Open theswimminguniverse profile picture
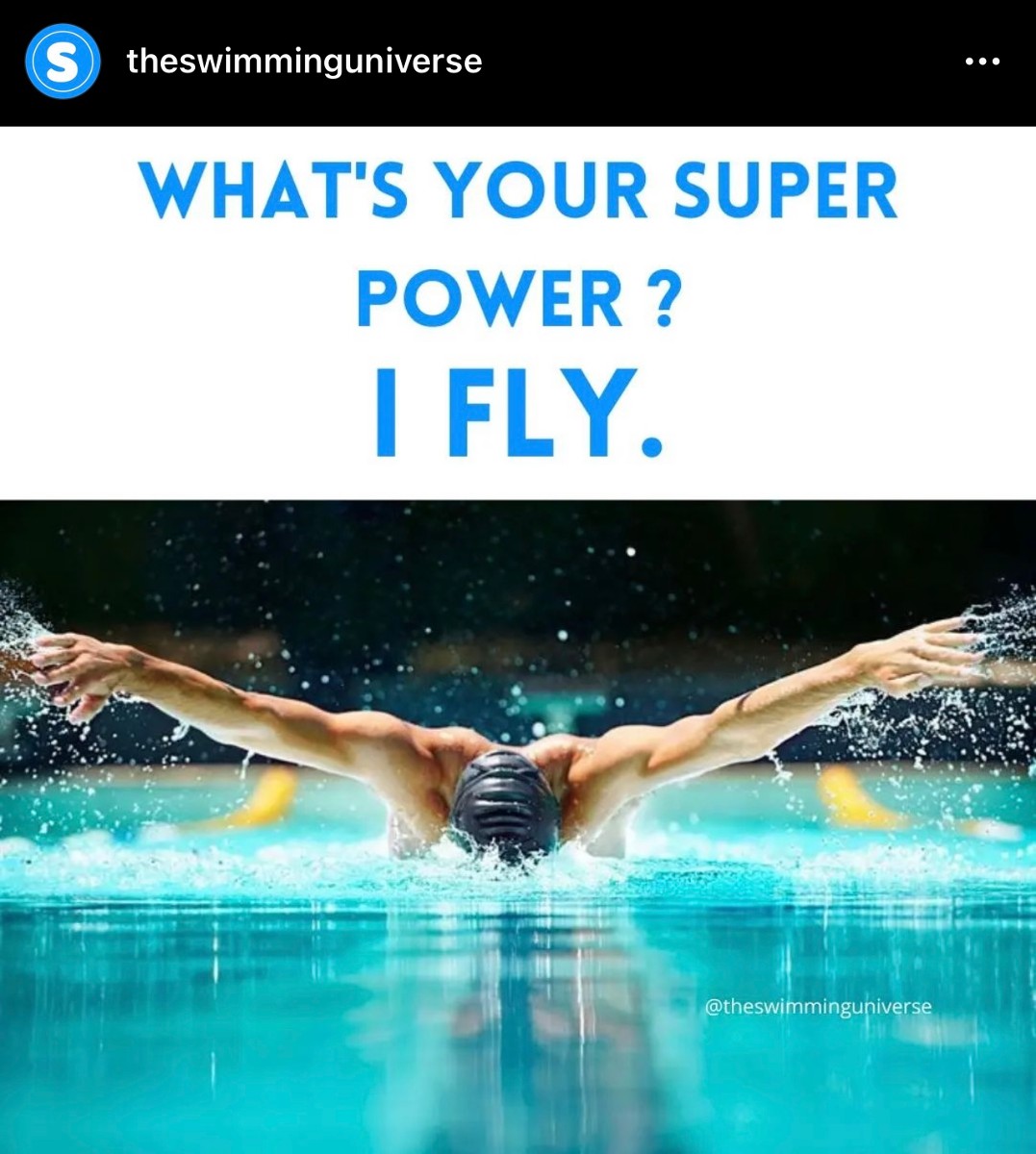The width and height of the screenshot is (1036, 1154). 63,62
